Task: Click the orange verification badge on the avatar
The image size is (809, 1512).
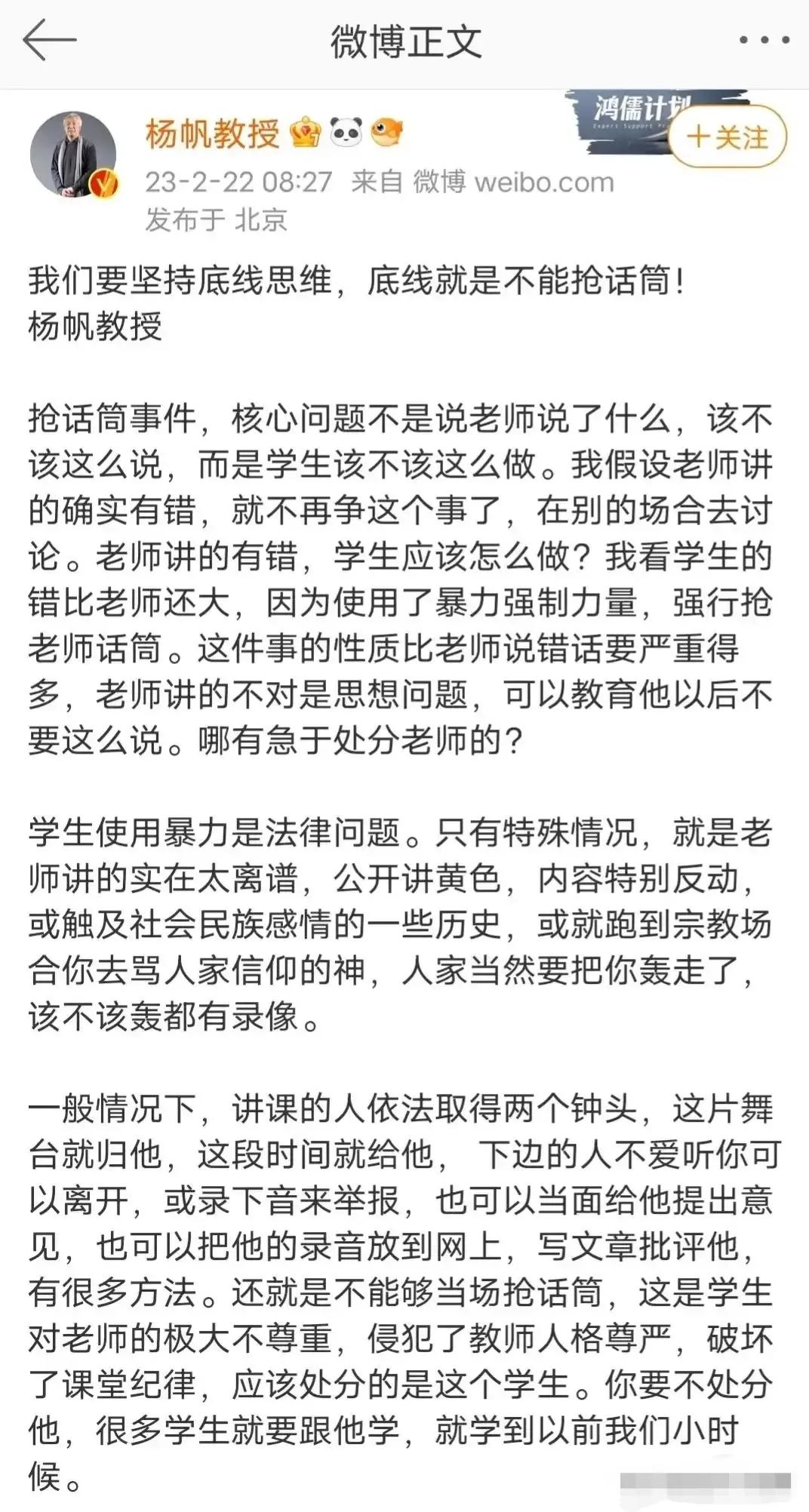Action: pos(103,183)
